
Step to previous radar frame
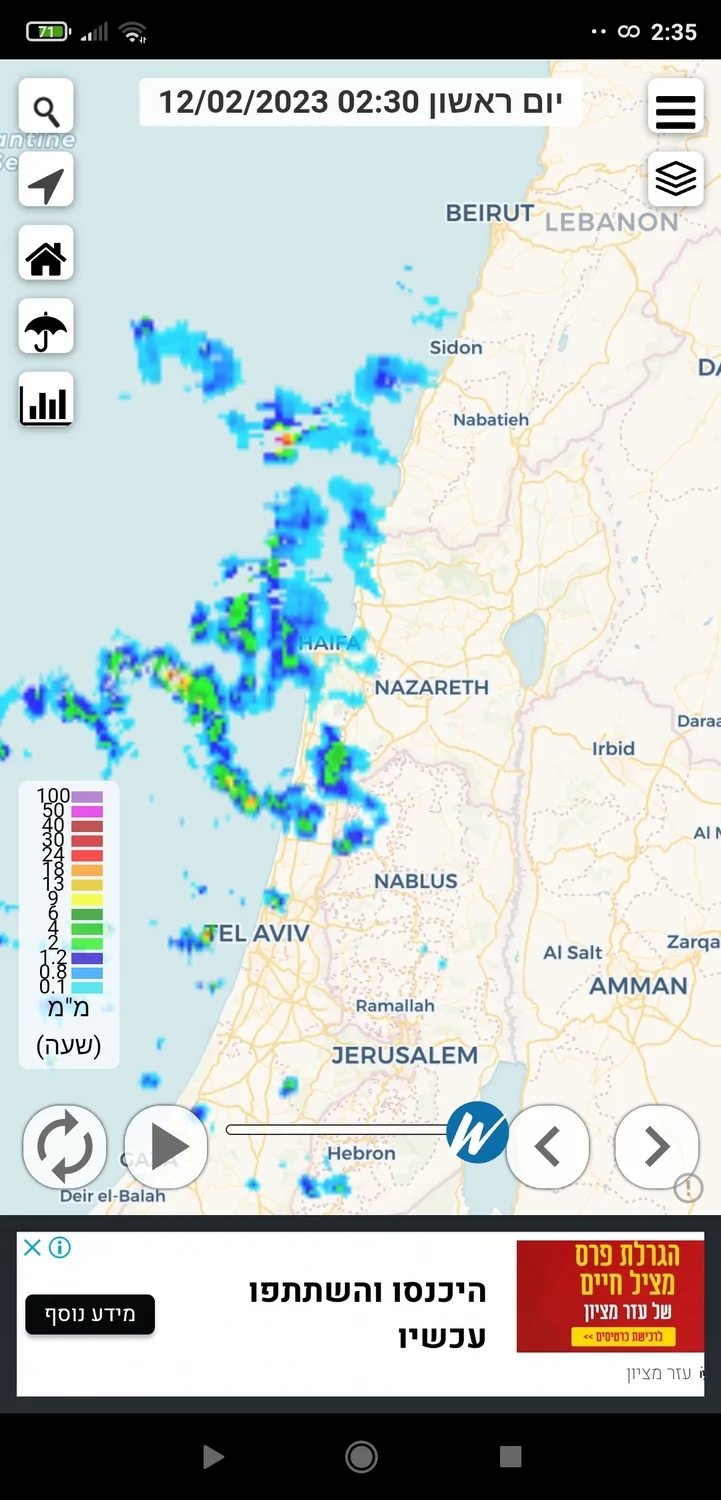click(x=548, y=1147)
